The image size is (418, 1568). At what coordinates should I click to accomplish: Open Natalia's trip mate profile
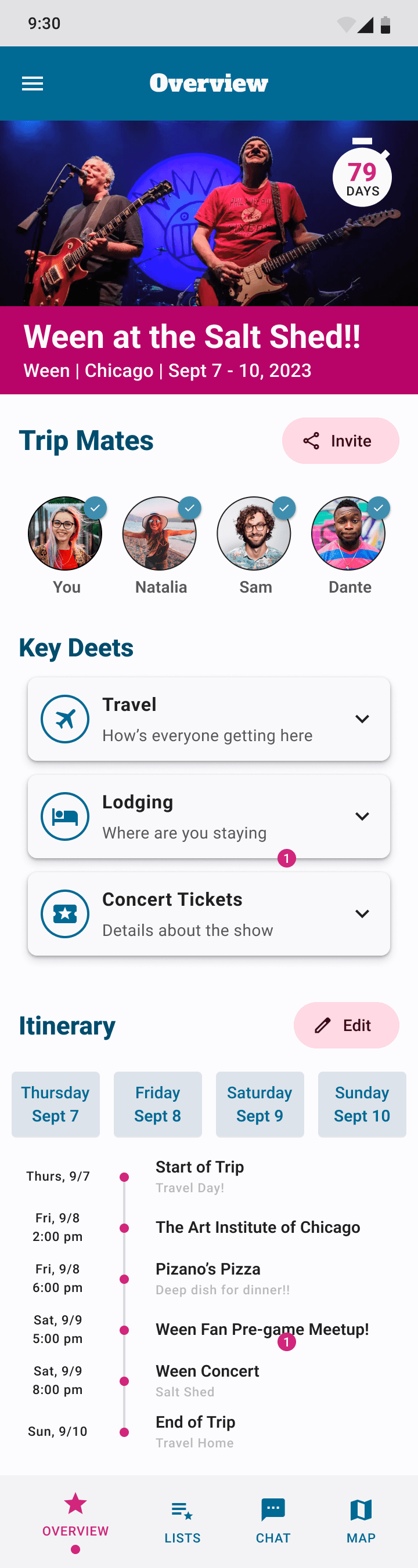click(160, 534)
